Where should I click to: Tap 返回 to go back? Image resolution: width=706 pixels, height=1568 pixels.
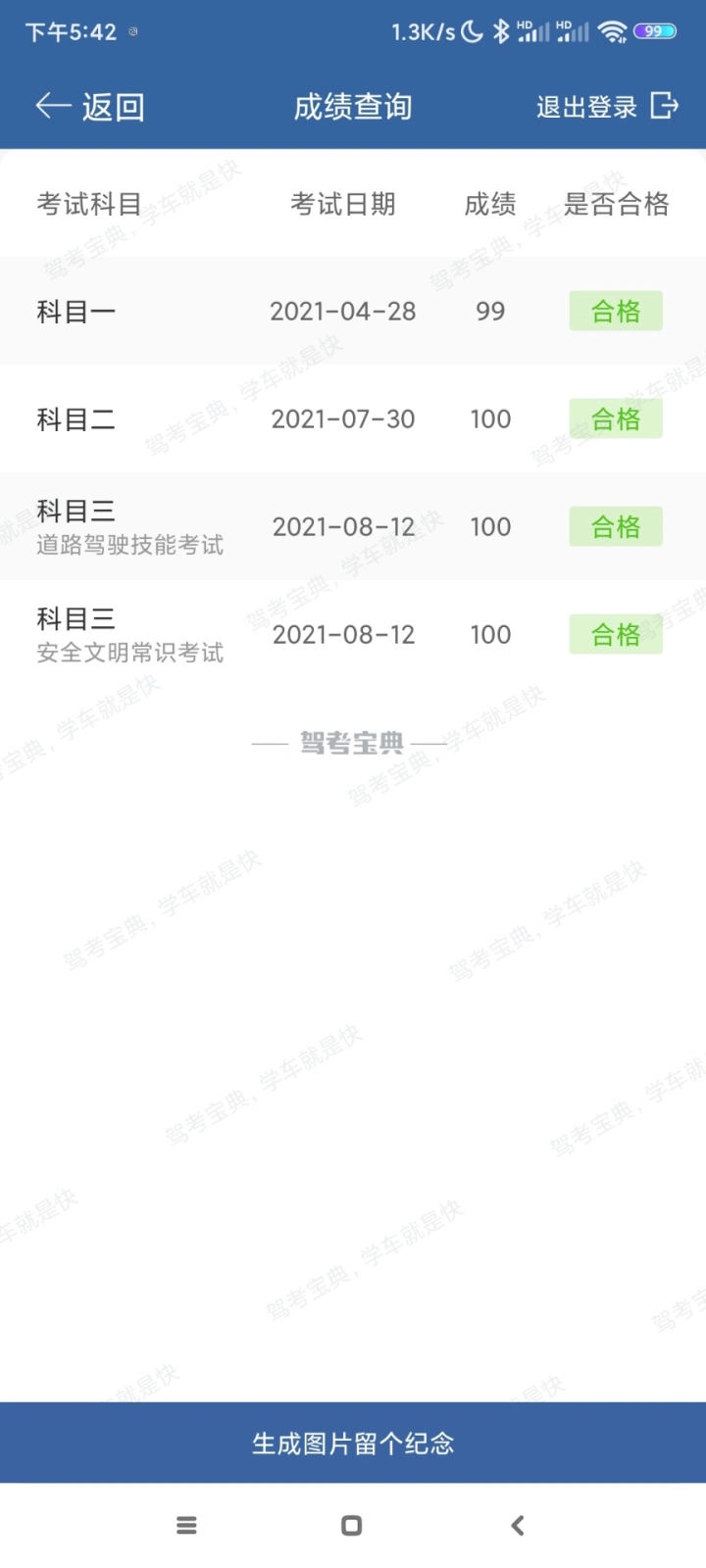tap(90, 107)
